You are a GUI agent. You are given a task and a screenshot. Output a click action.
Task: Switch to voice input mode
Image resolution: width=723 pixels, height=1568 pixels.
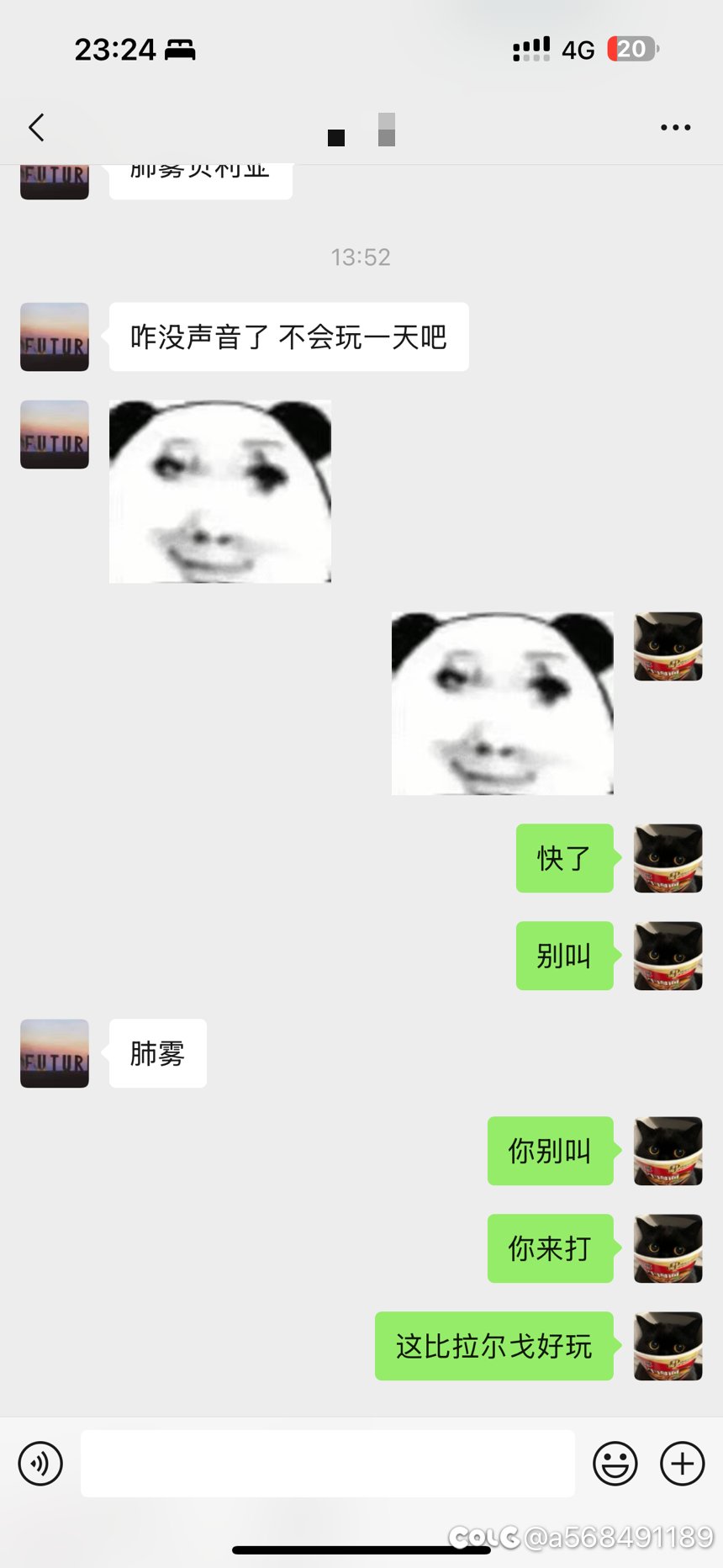pos(40,1462)
